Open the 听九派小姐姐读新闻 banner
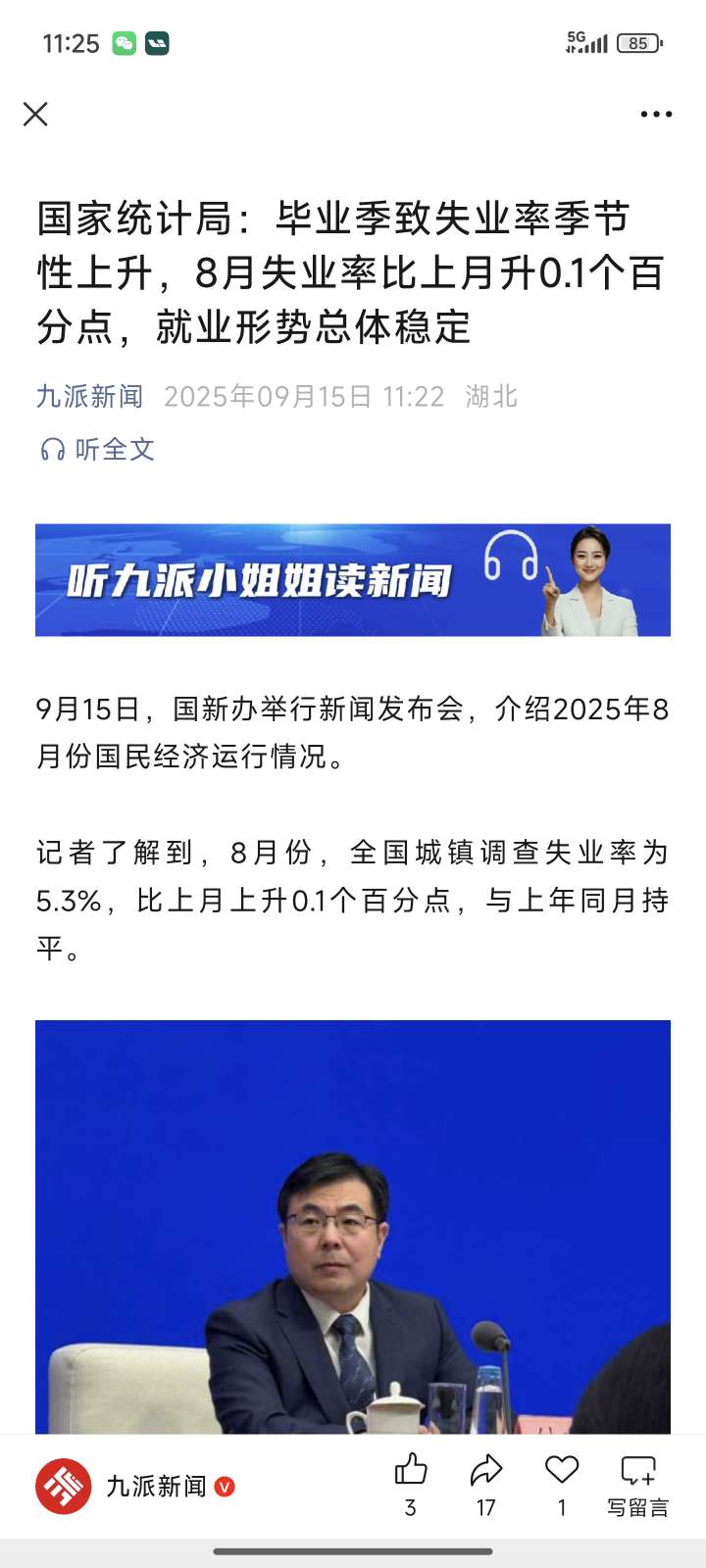 (353, 580)
